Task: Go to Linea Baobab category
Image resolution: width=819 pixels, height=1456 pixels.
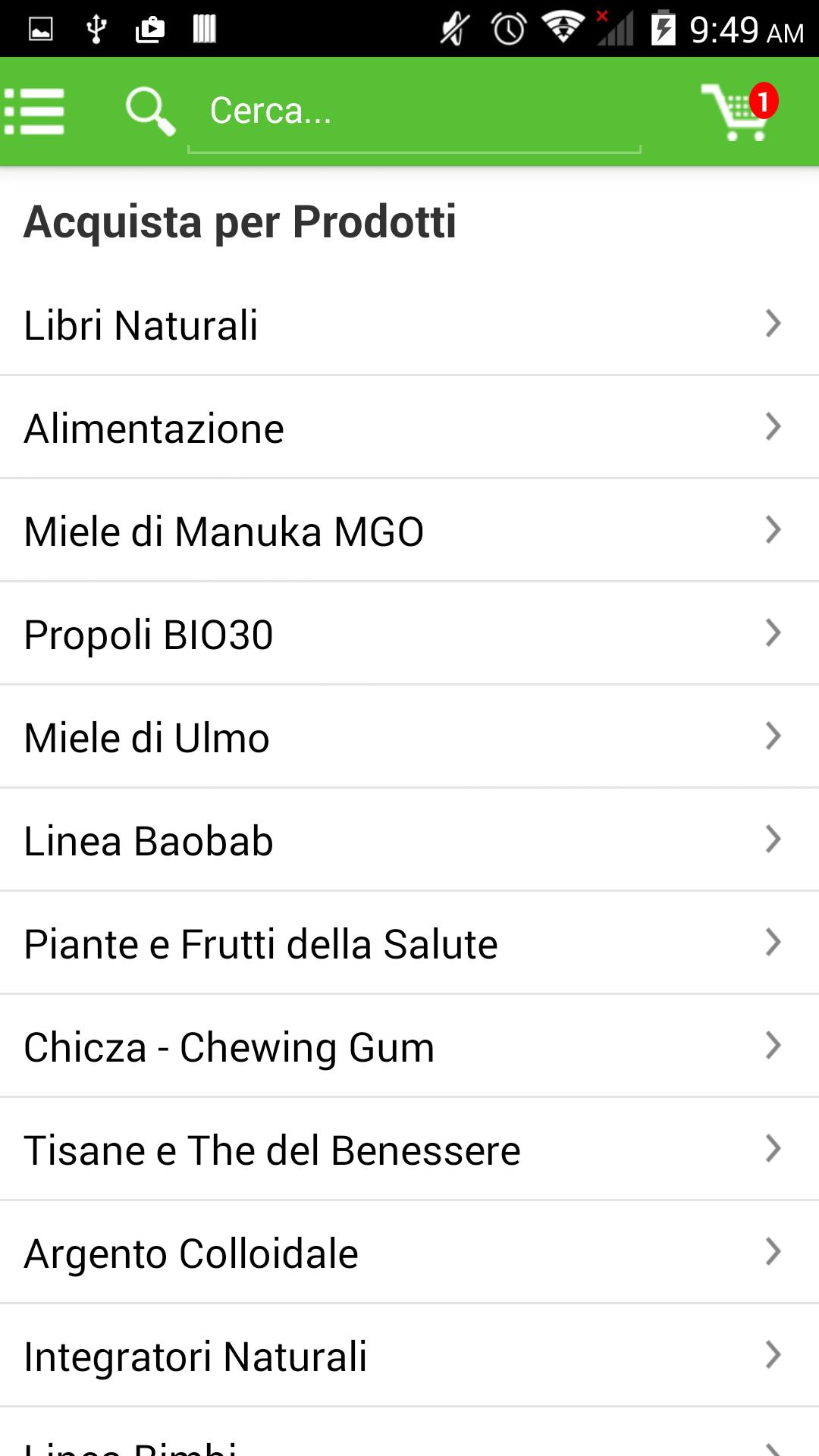Action: pos(409,840)
